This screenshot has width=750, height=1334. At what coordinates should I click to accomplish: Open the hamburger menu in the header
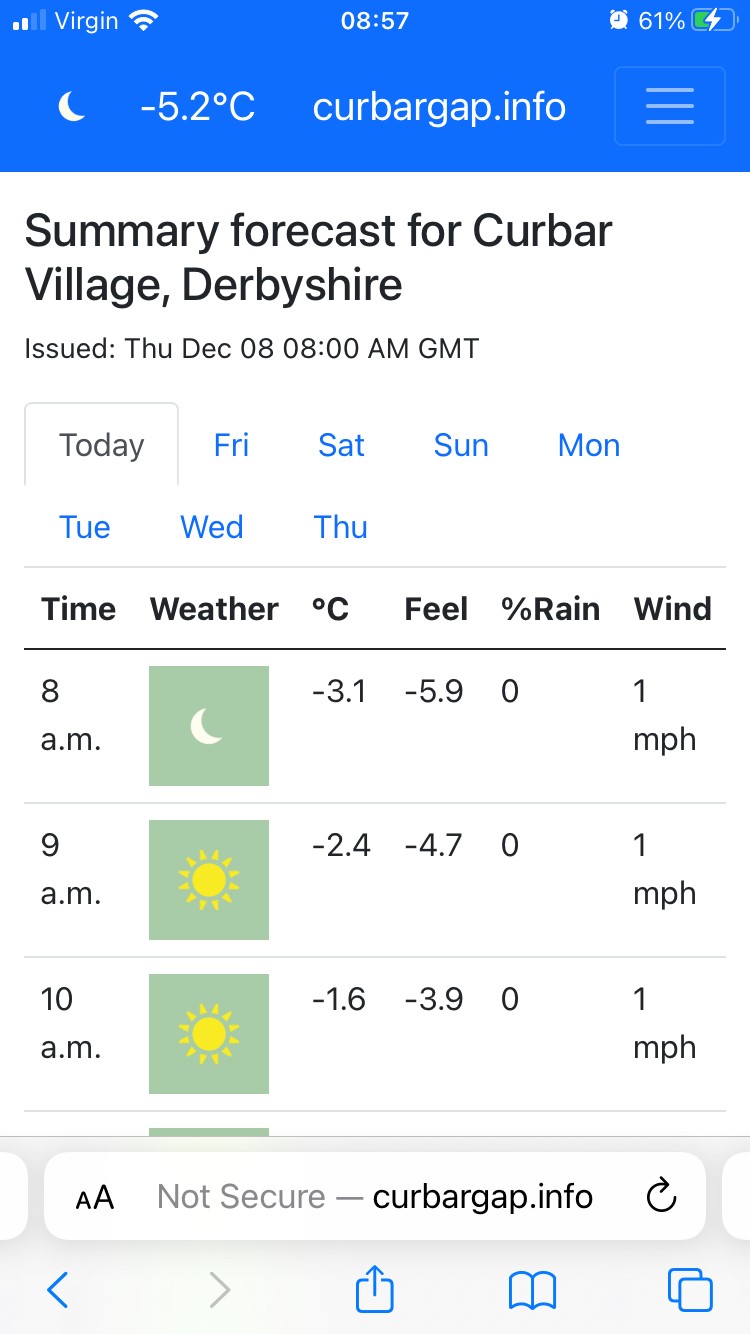click(x=669, y=106)
